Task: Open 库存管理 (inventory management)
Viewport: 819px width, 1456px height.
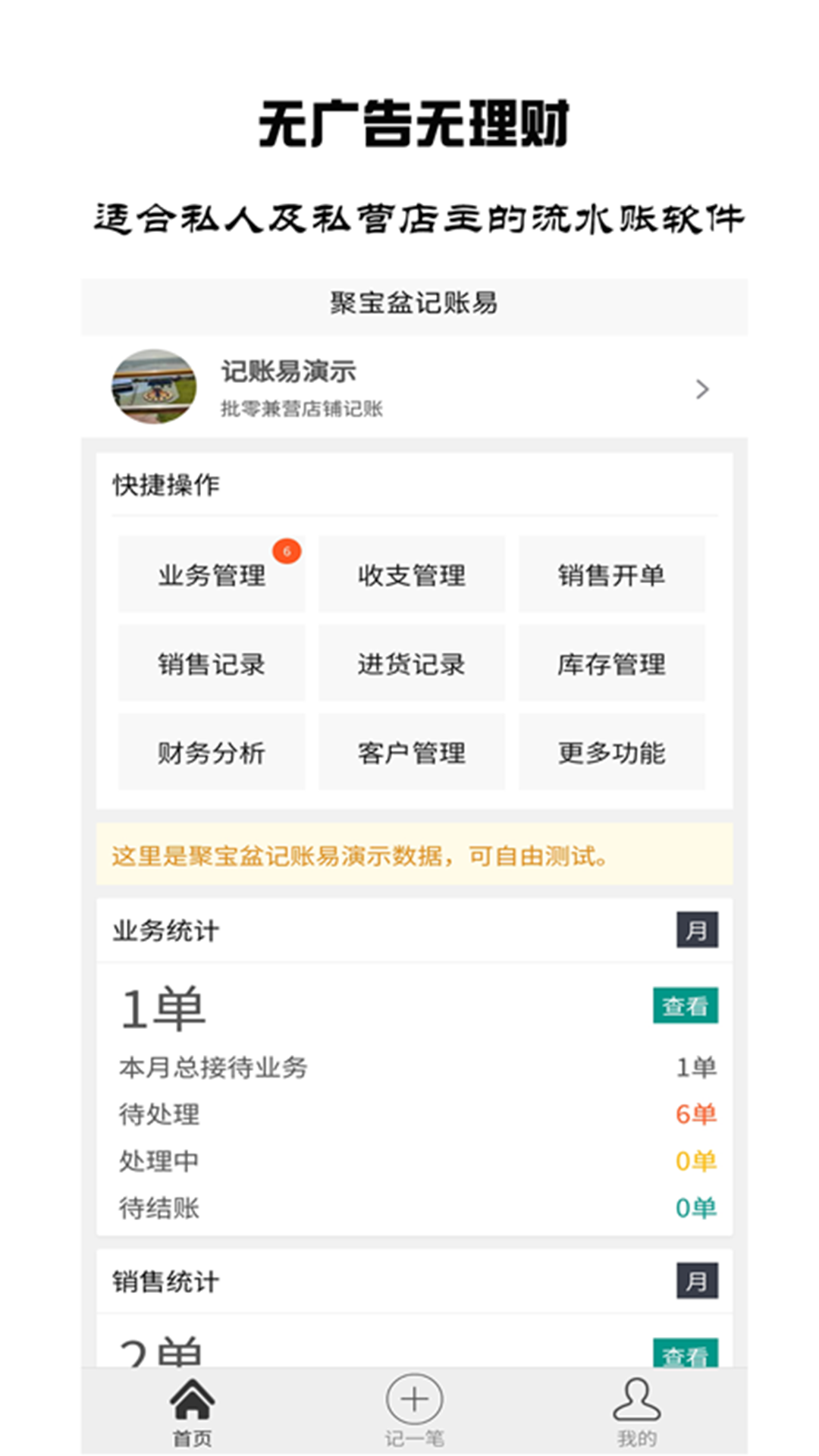Action: [611, 664]
